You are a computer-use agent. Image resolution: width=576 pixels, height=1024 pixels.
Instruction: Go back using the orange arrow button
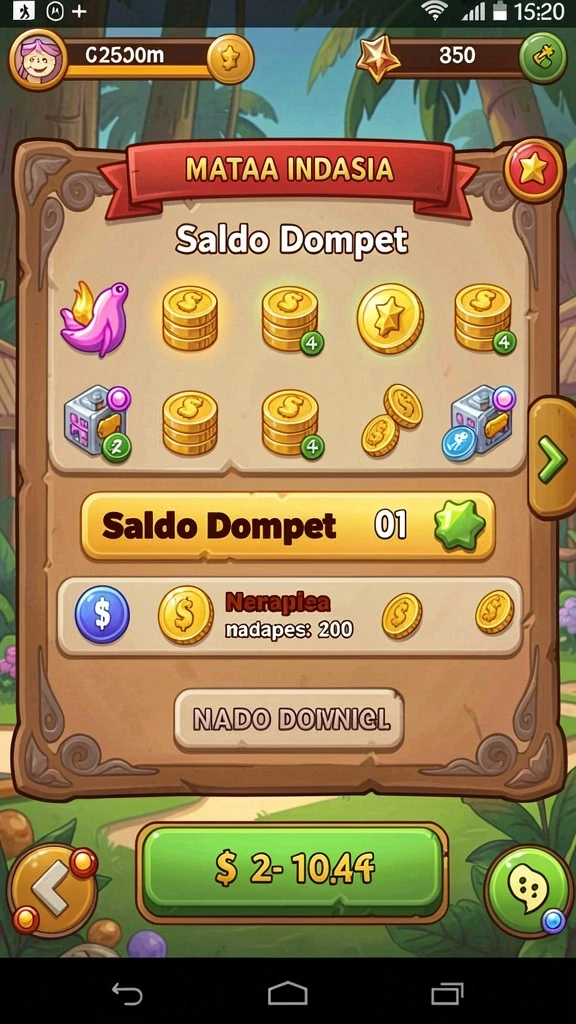pos(52,889)
